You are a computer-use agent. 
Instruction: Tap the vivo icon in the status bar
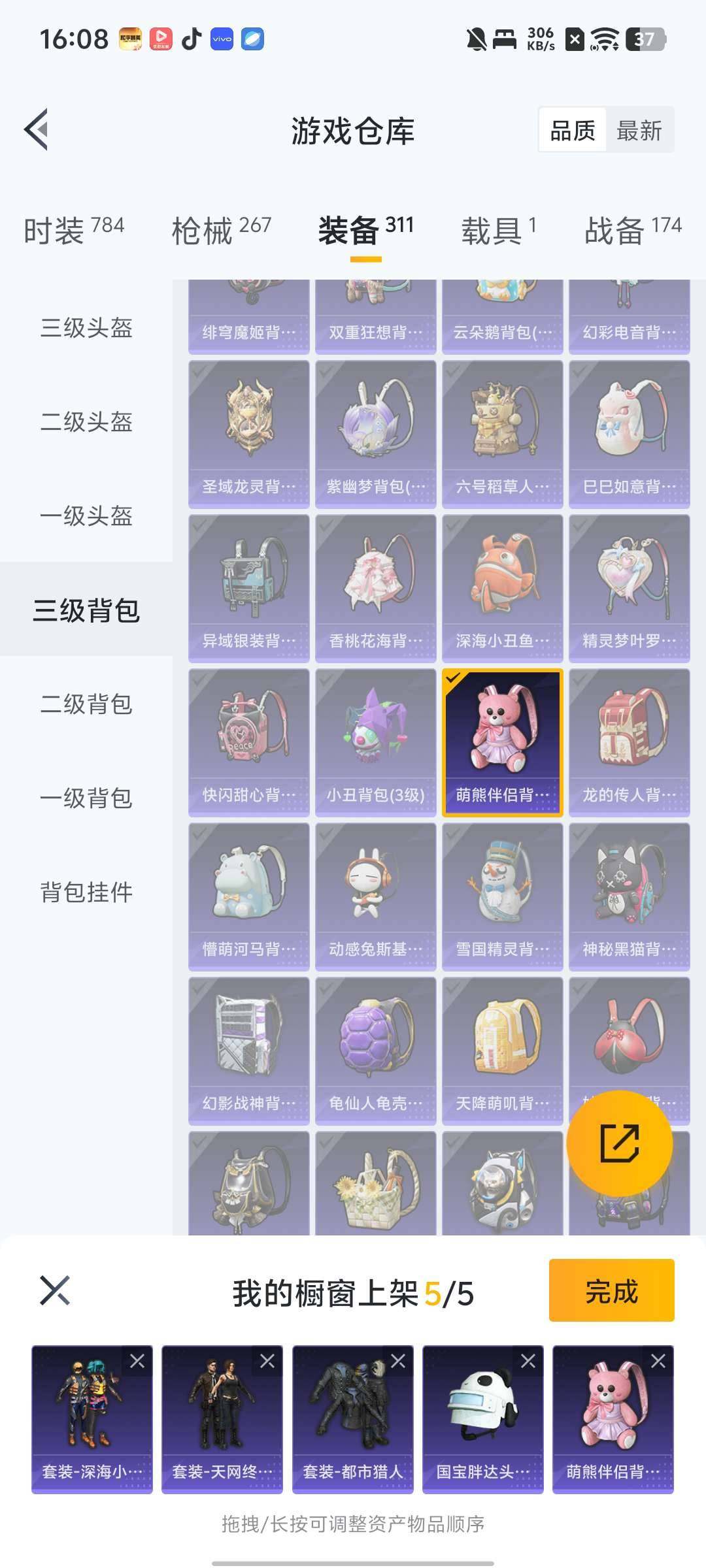(221, 39)
